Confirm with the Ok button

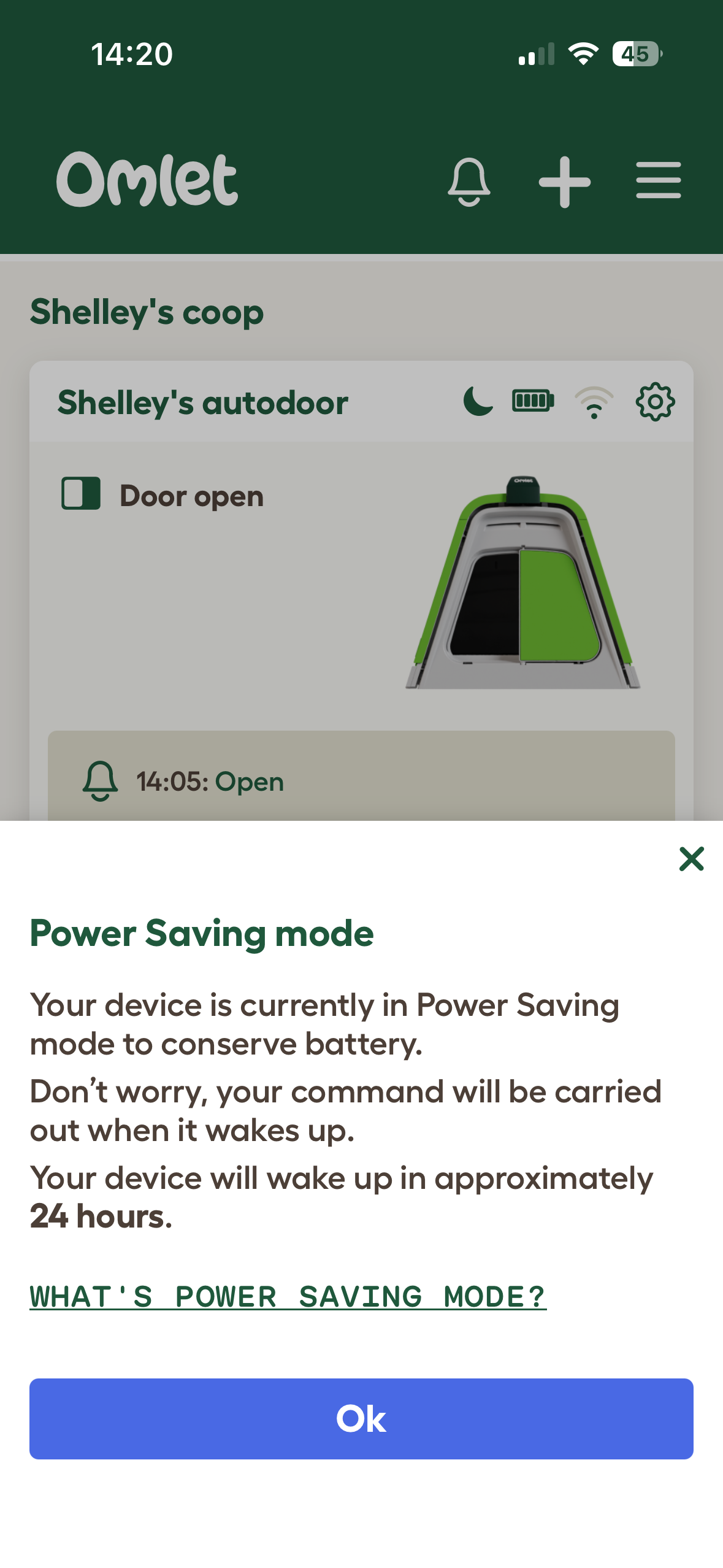pyautogui.click(x=361, y=1418)
